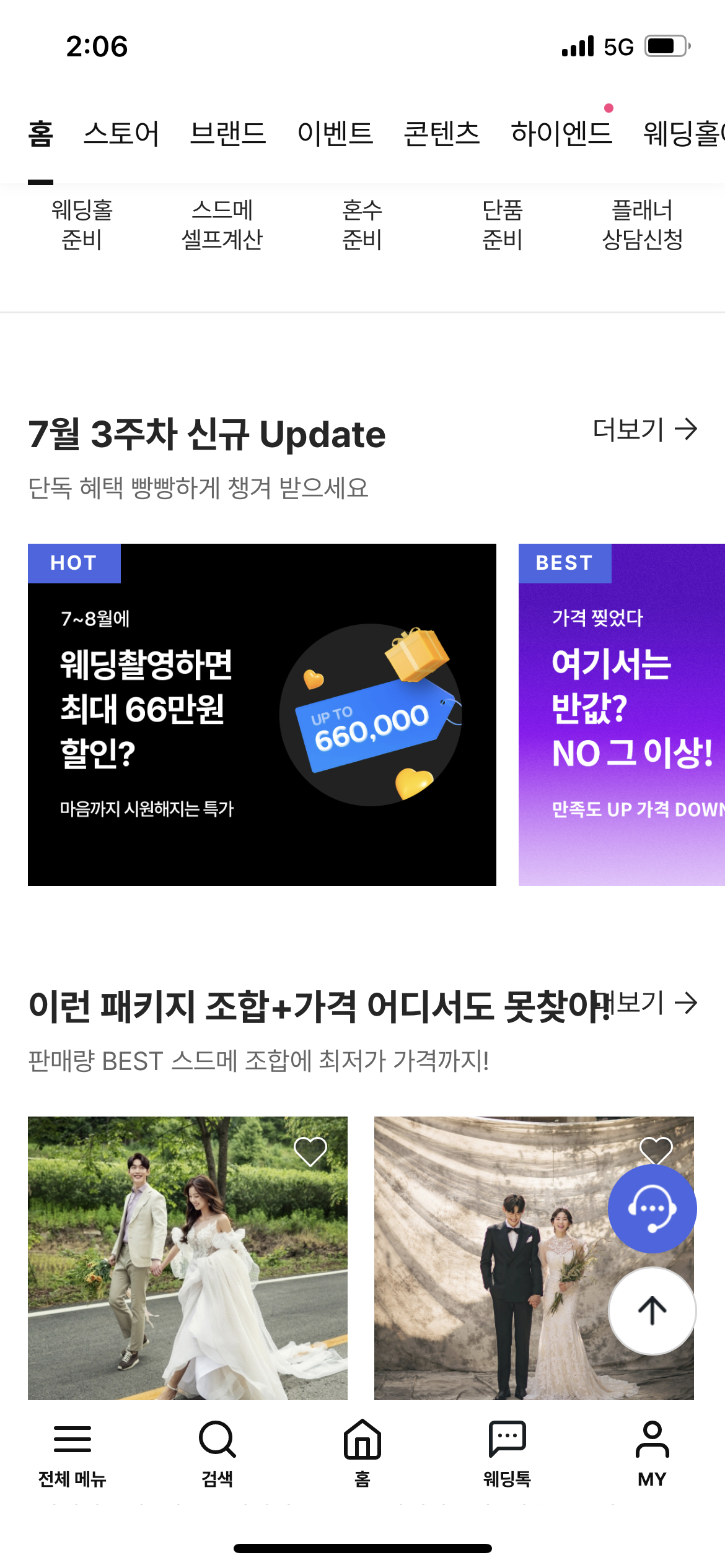The image size is (725, 1568).
Task: Open the 하이엔드 tab
Action: coord(561,134)
